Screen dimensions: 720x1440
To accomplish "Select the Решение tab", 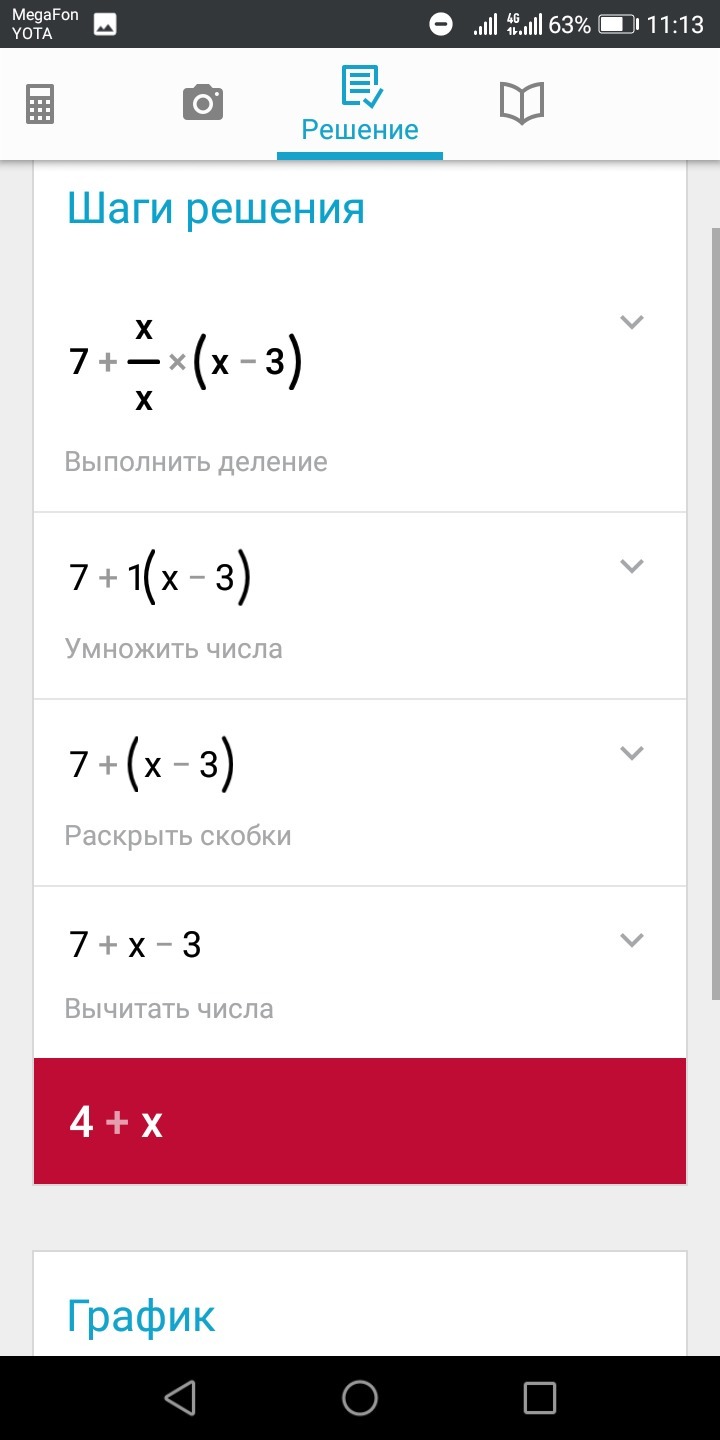I will (360, 106).
